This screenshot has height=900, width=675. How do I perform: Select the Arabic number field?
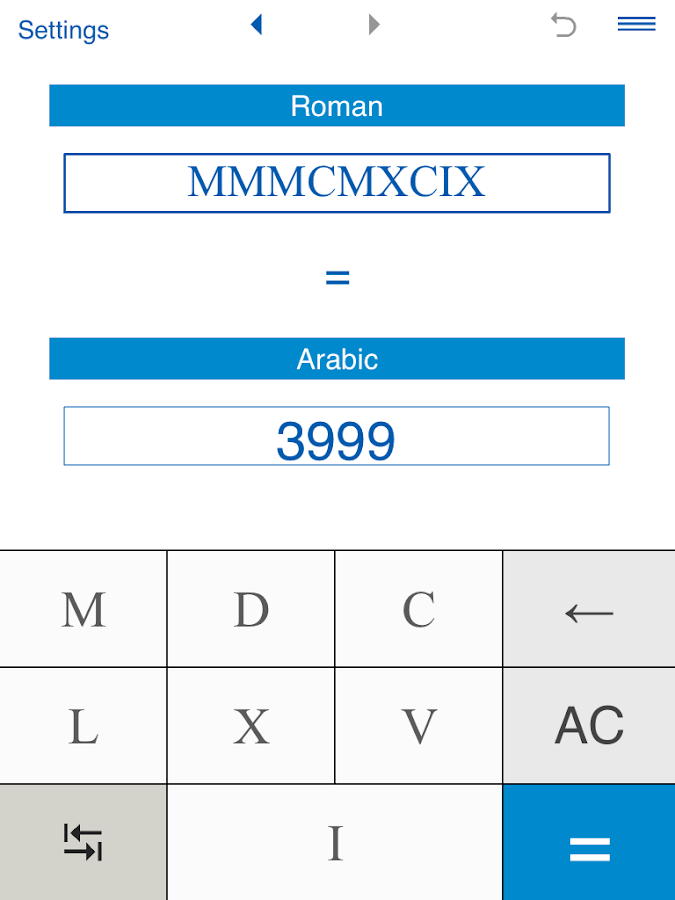click(x=337, y=436)
